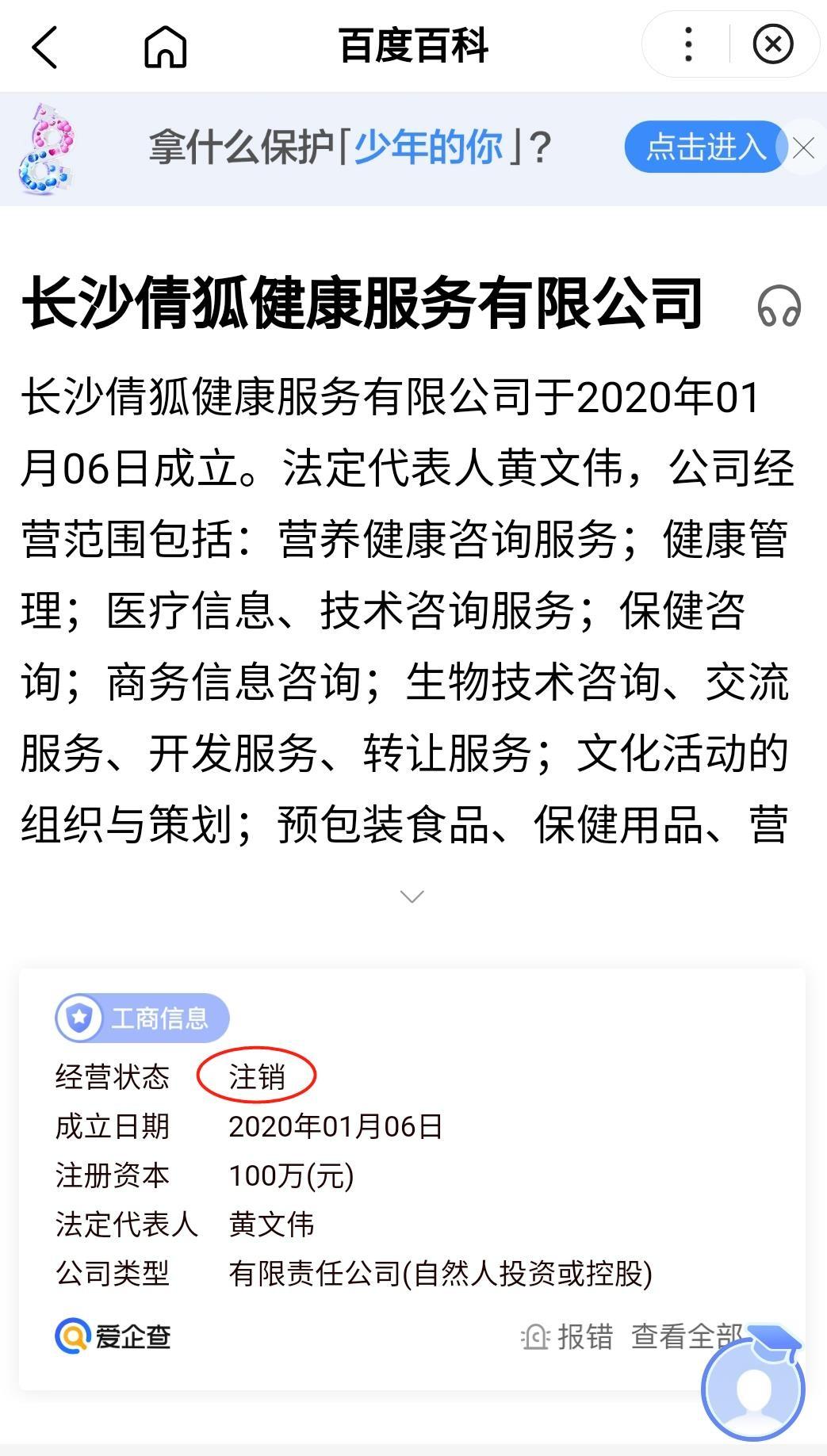
Task: Tap the 成立日期 value 2020年01月06日
Action: pos(336,1125)
